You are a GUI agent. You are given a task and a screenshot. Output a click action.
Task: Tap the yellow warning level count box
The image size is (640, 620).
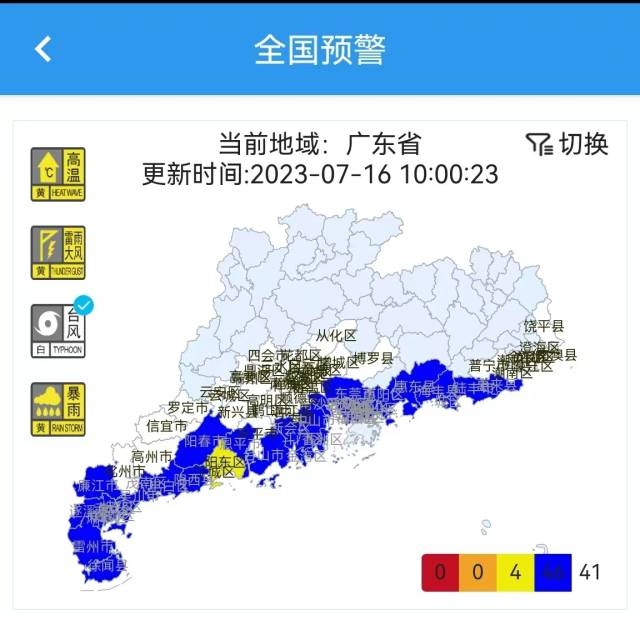click(x=516, y=572)
